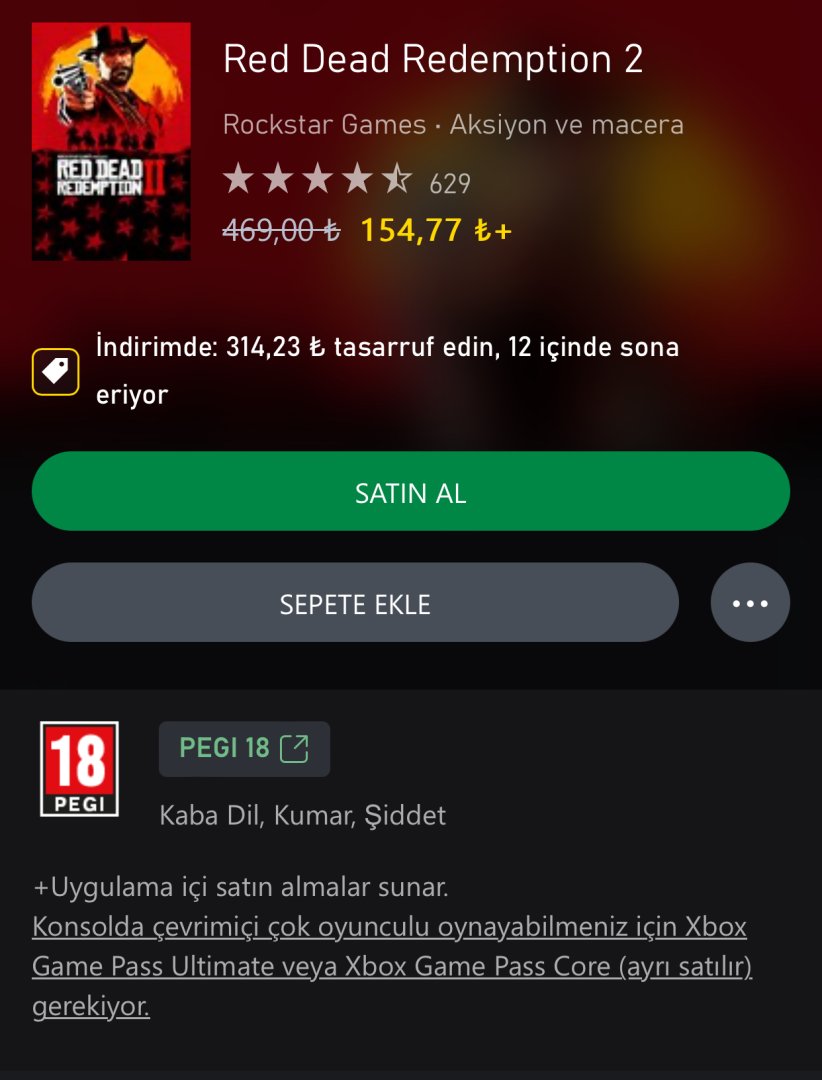
Task: Open the star ratings with 629 reviews
Action: (345, 182)
